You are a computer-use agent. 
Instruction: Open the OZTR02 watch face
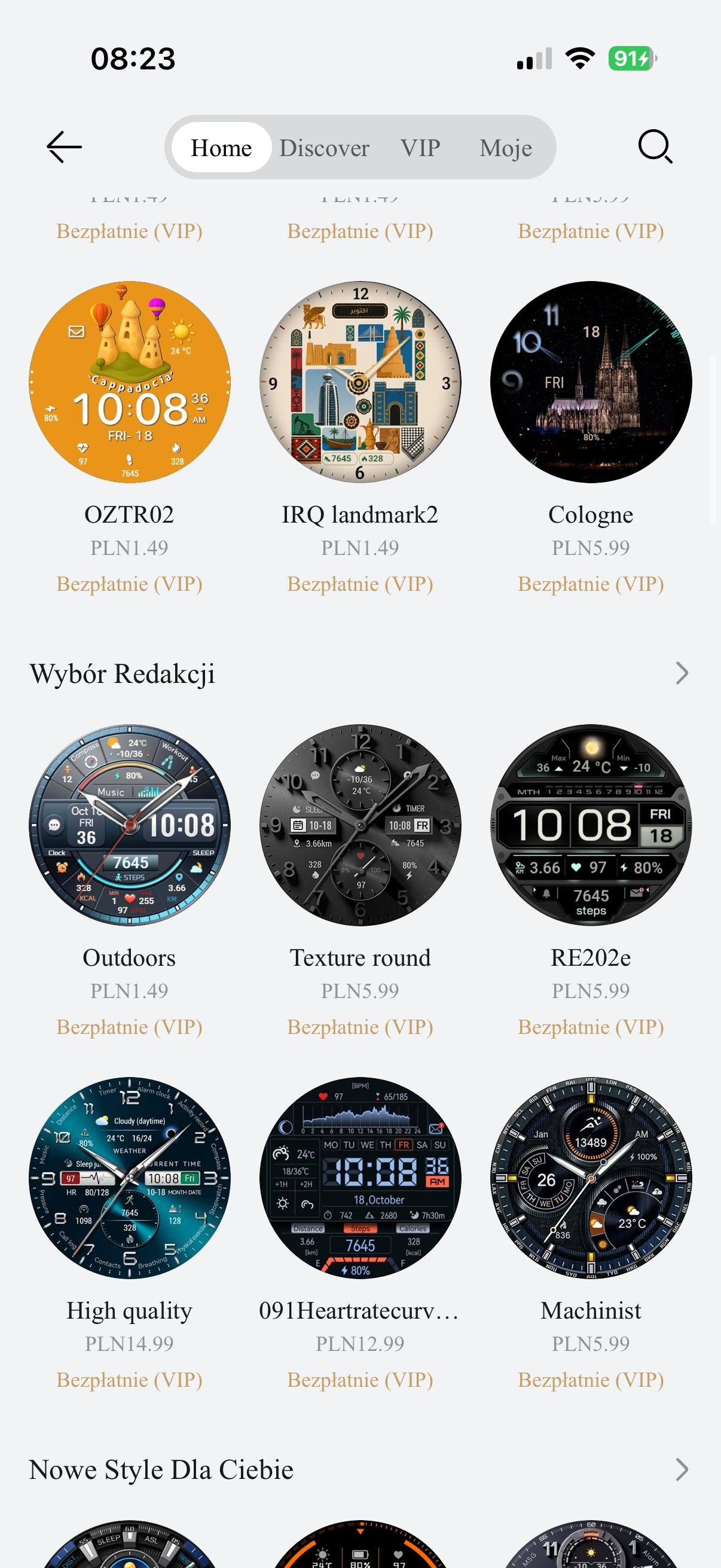pyautogui.click(x=130, y=382)
